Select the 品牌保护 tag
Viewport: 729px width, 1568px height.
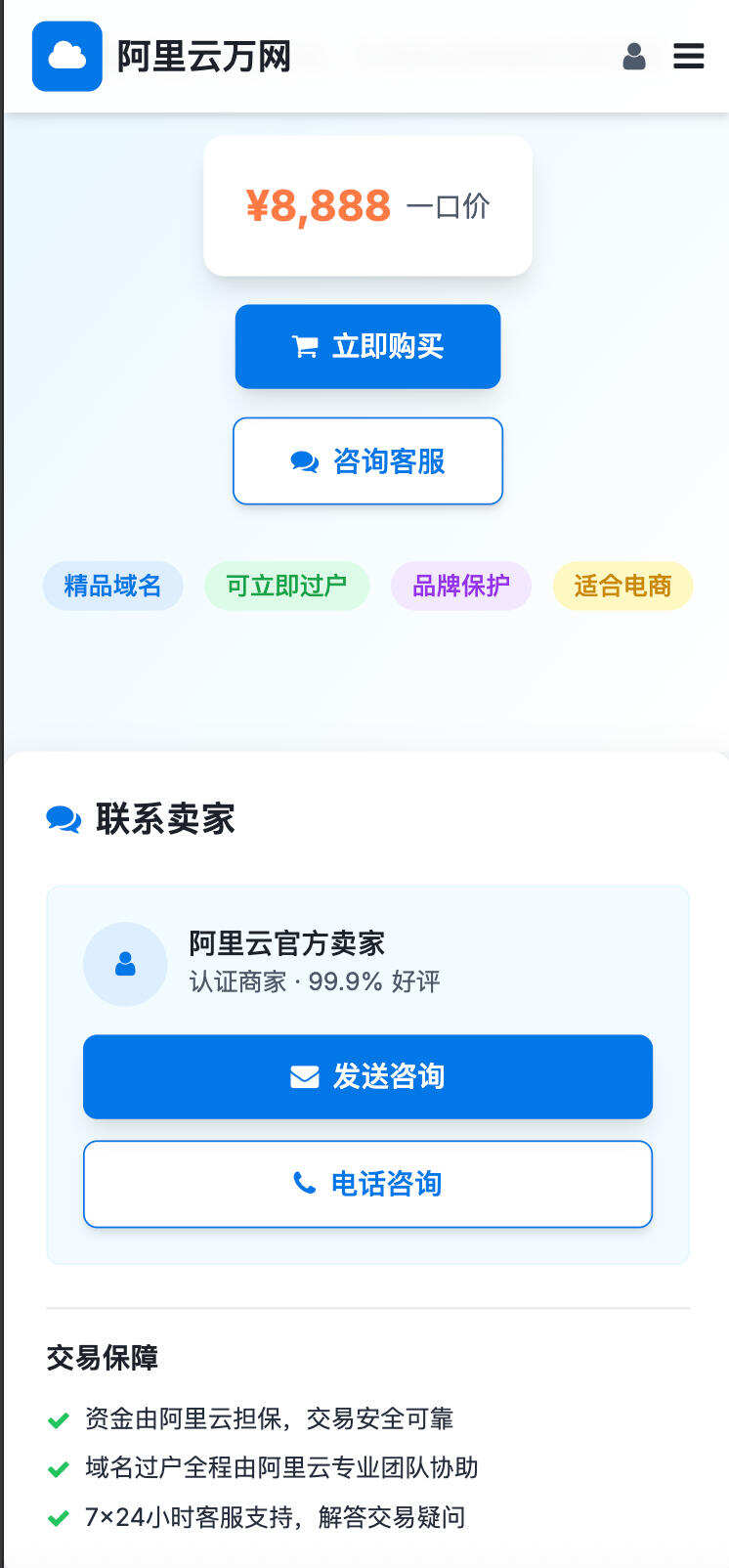460,586
